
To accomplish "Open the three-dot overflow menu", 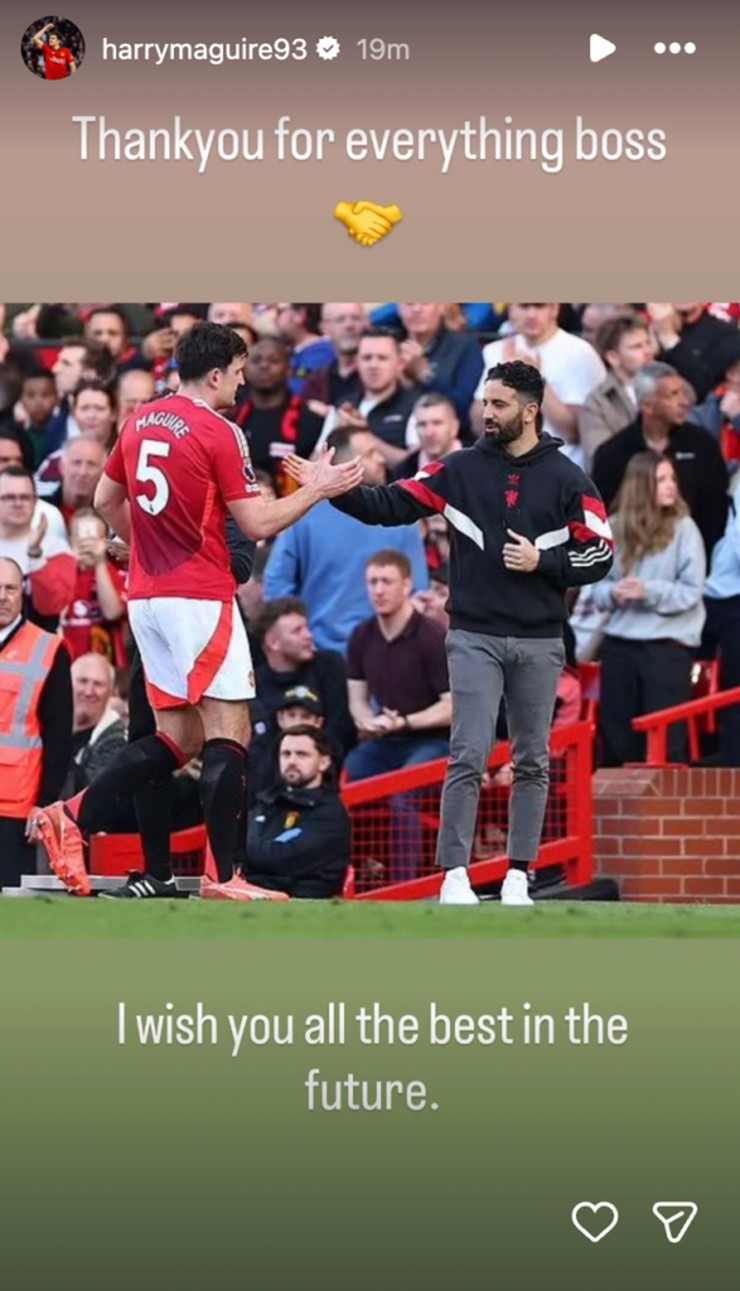I will (673, 48).
